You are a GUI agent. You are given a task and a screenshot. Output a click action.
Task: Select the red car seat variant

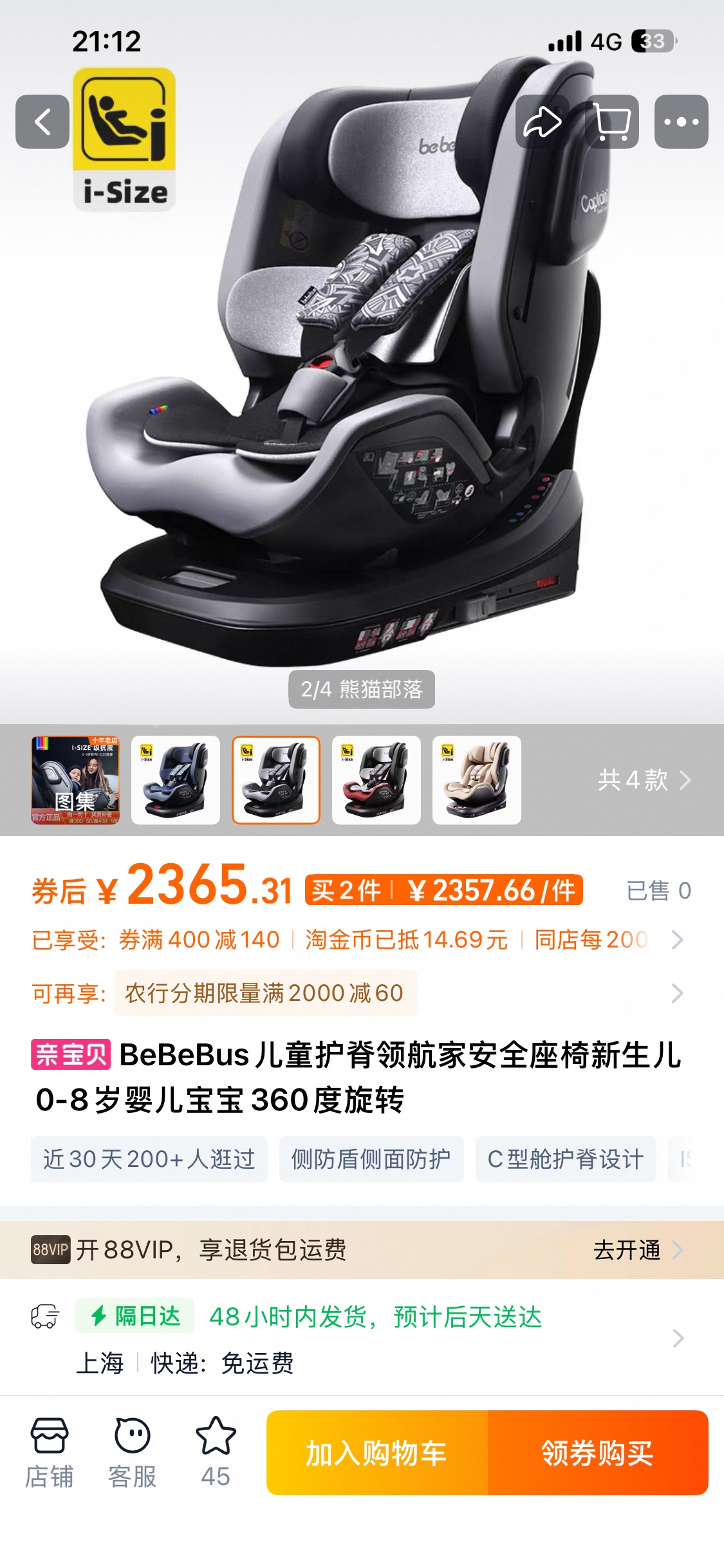[x=376, y=780]
